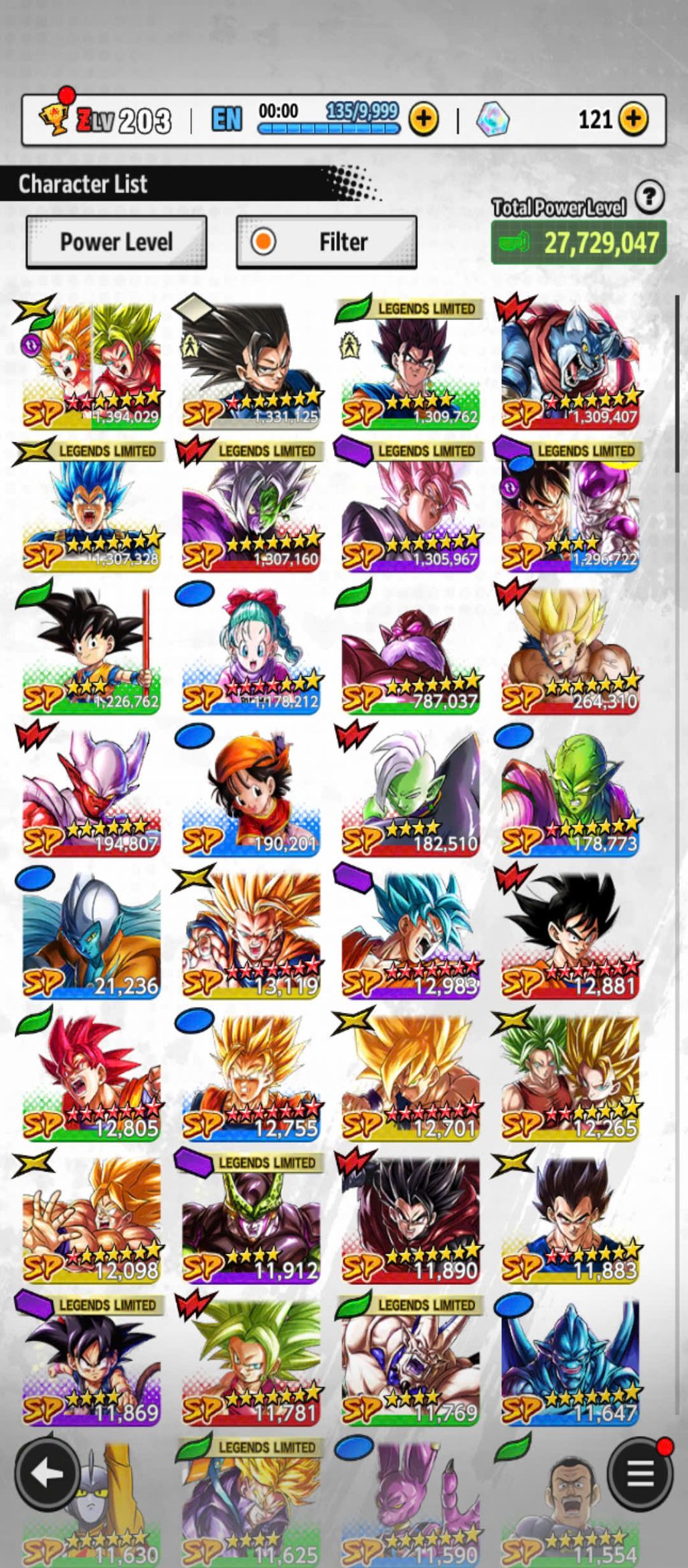This screenshot has width=688, height=1568.
Task: Add Chrono Crystals with plus button
Action: 633,120
